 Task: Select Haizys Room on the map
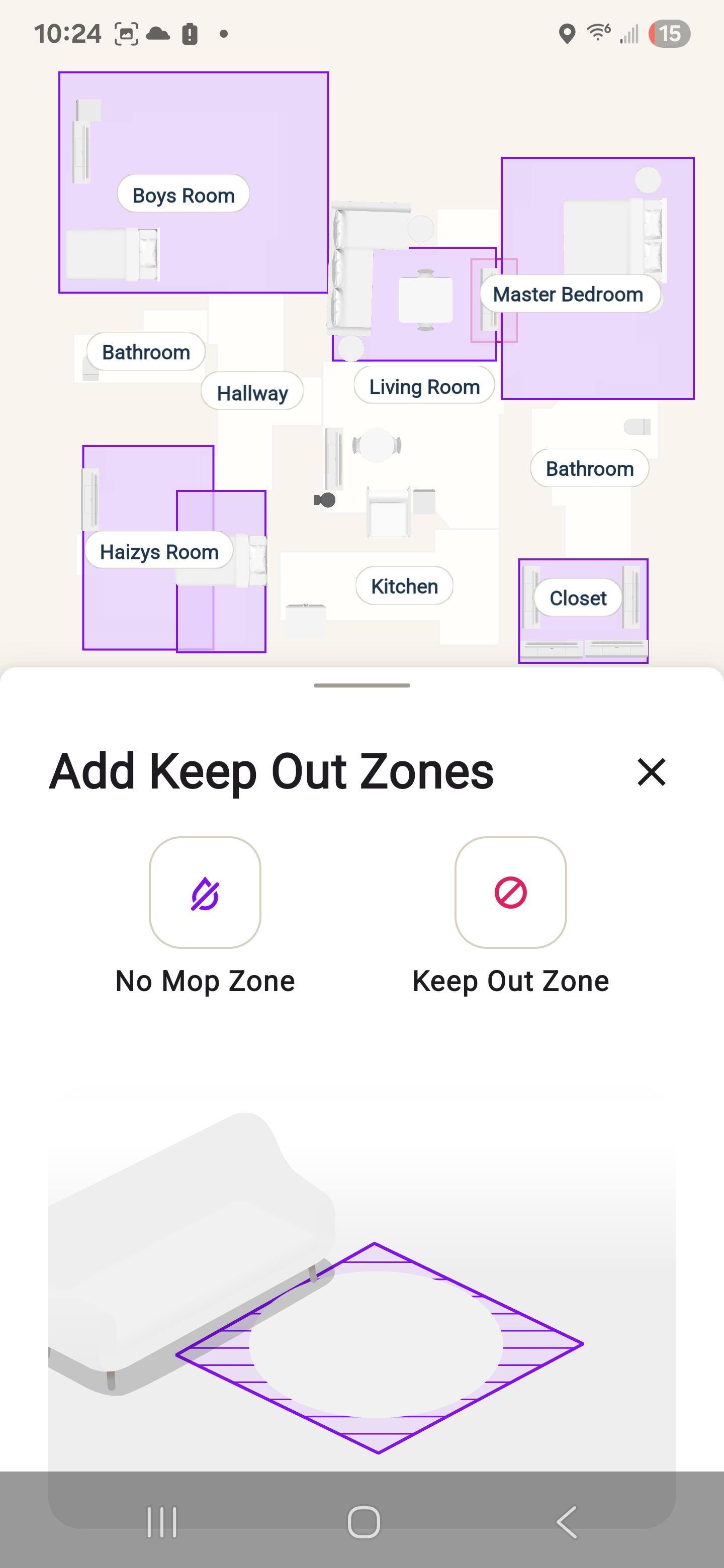pos(159,551)
